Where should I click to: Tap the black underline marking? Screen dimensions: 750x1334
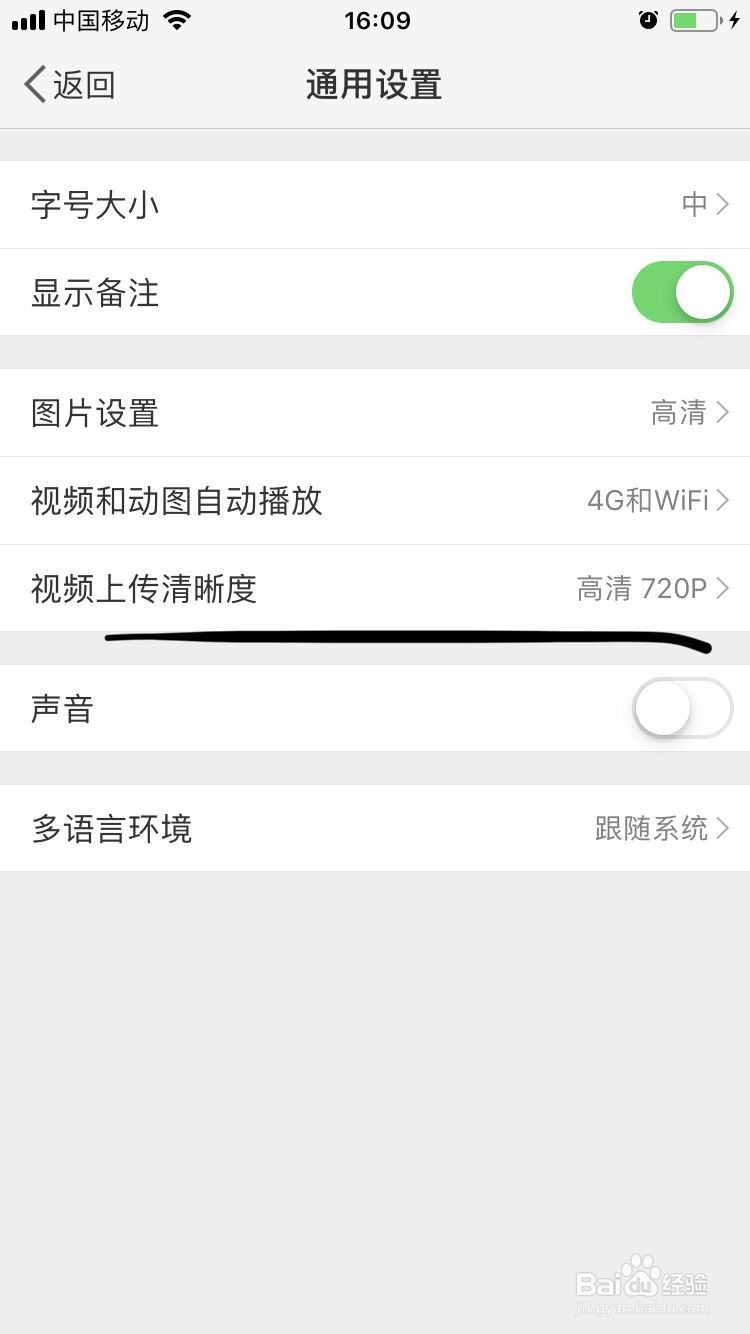(400, 640)
